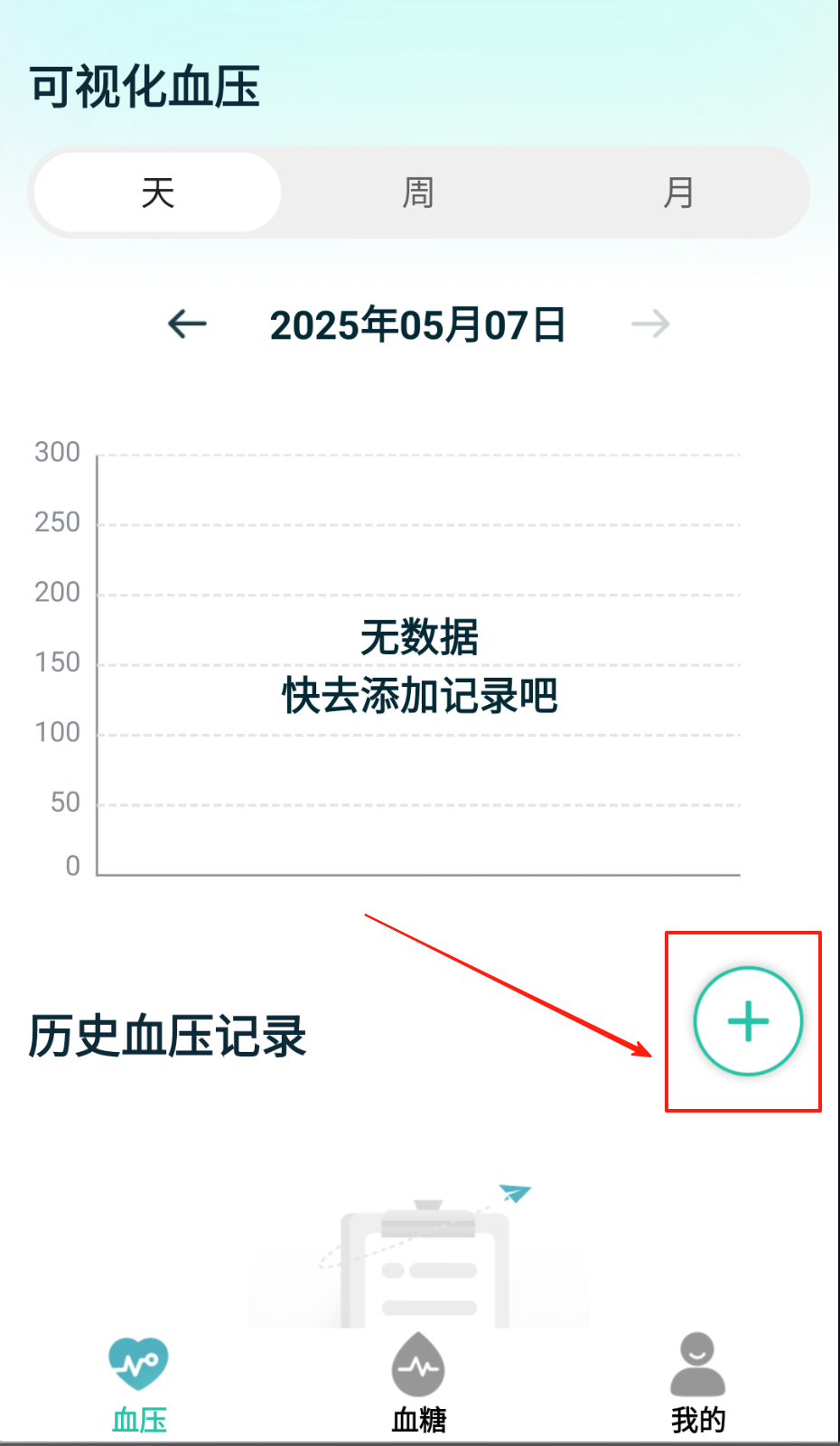Switch to the 周 (week) view
Image resolution: width=840 pixels, height=1446 pixels.
pyautogui.click(x=418, y=192)
